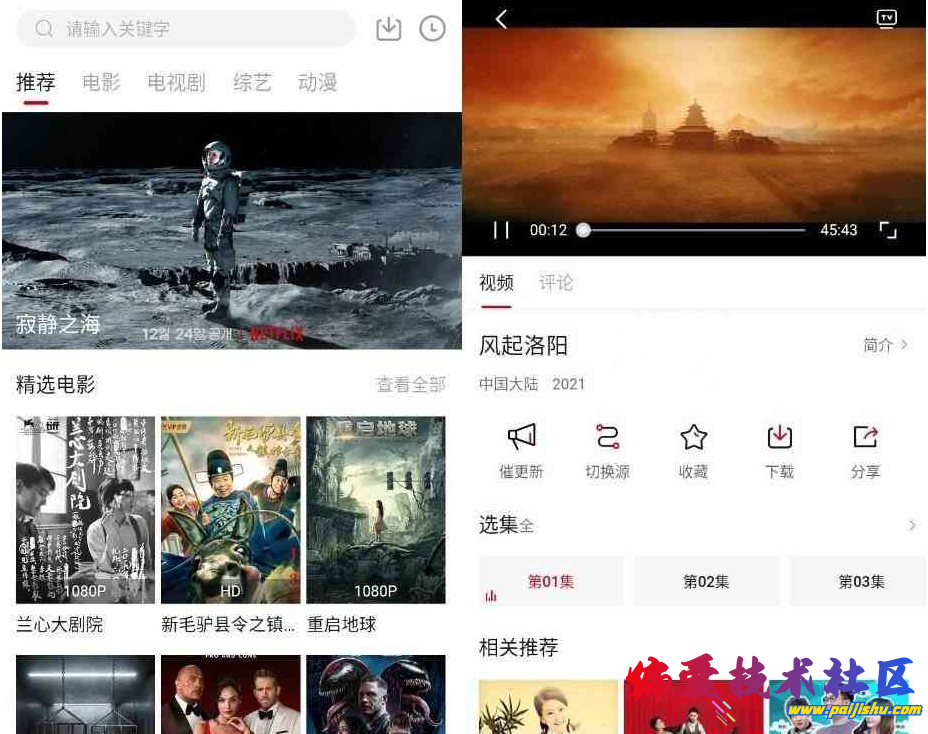Tap the keyword search box

click(x=186, y=29)
